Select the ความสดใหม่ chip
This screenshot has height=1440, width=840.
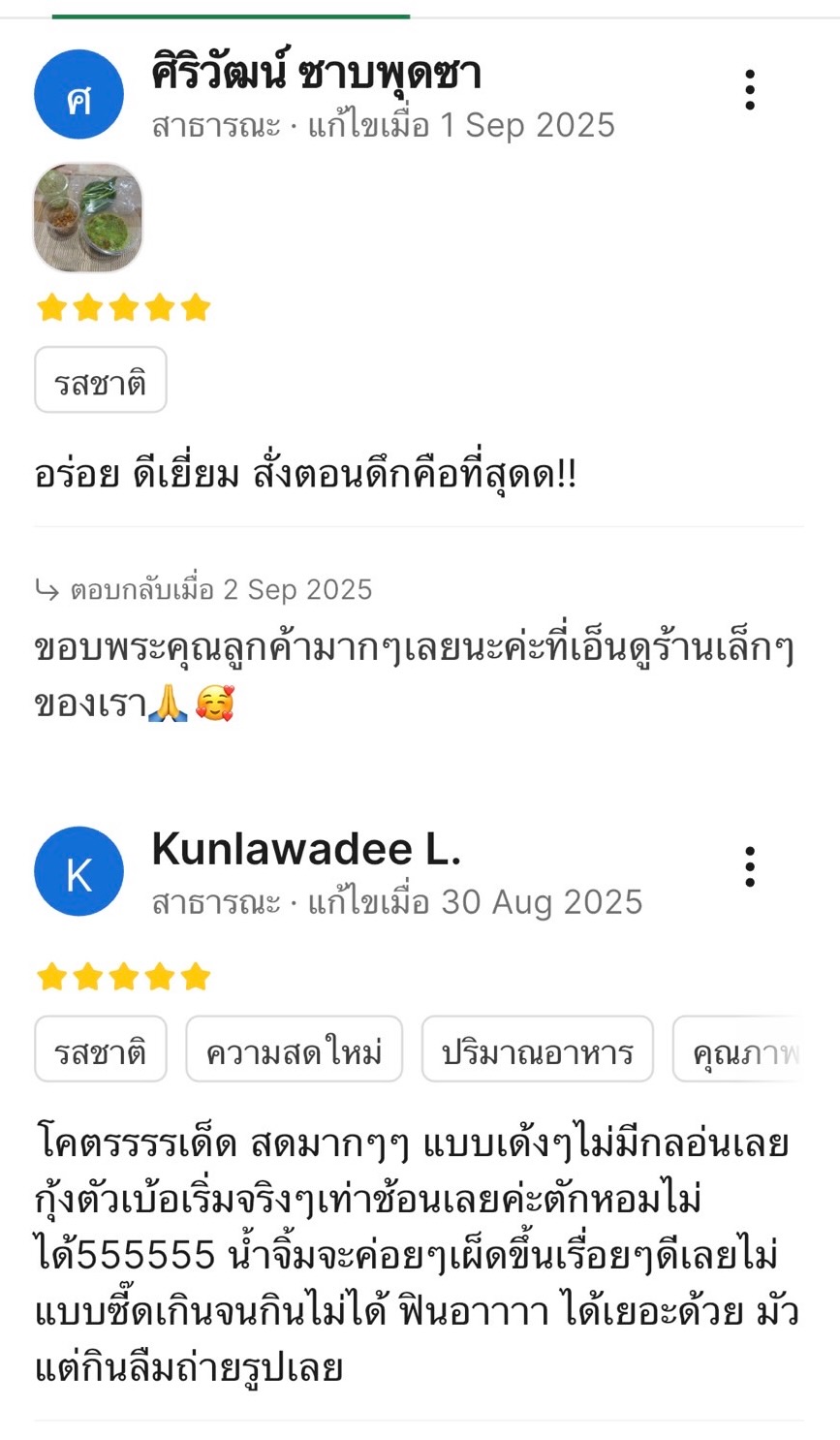pos(294,1050)
